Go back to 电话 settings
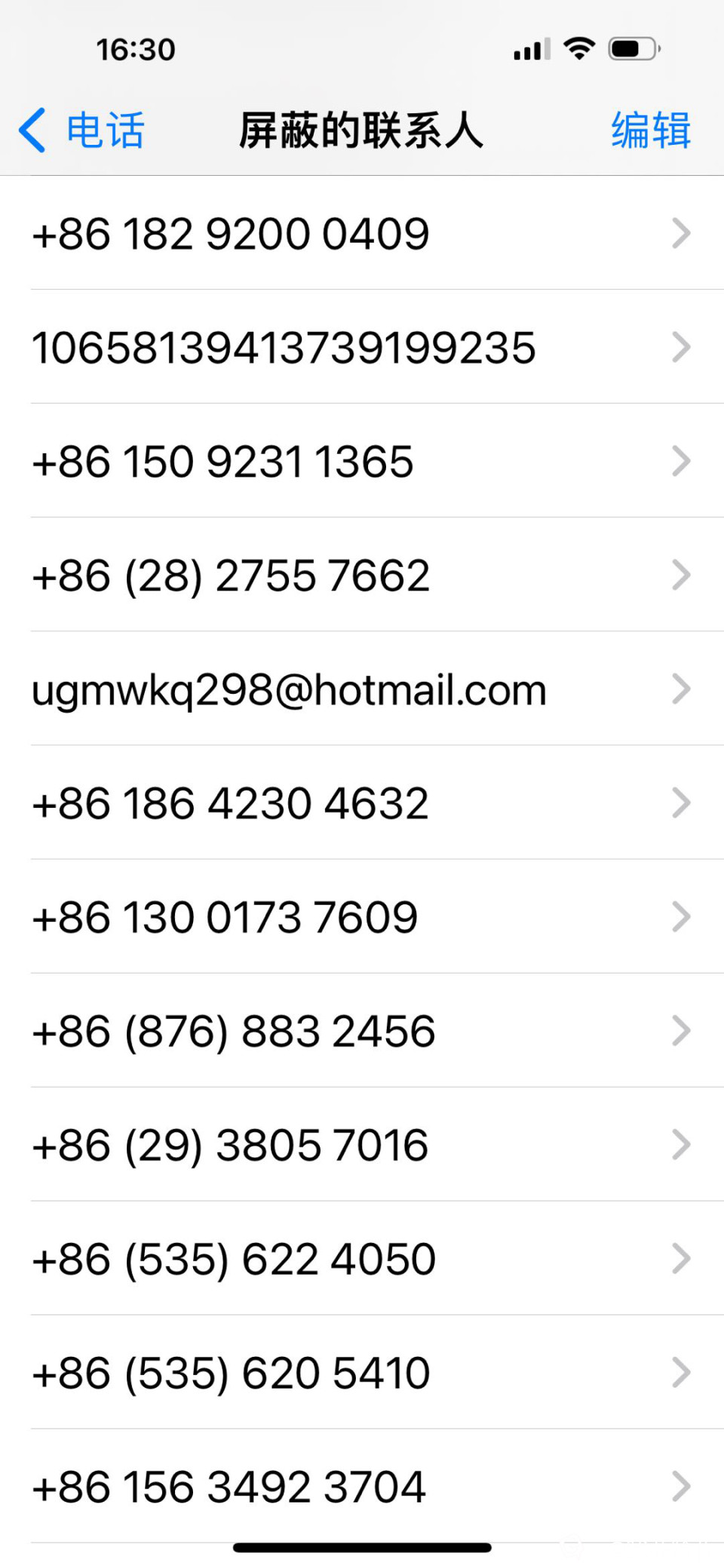This screenshot has width=724, height=1568. tap(81, 130)
